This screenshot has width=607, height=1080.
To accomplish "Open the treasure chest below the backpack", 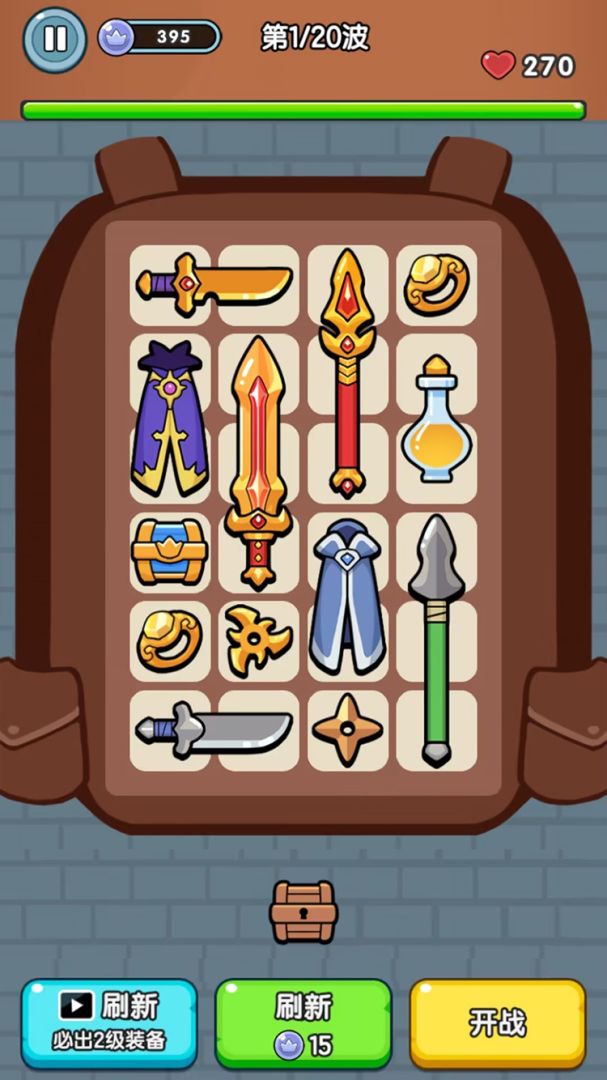I will tap(303, 911).
